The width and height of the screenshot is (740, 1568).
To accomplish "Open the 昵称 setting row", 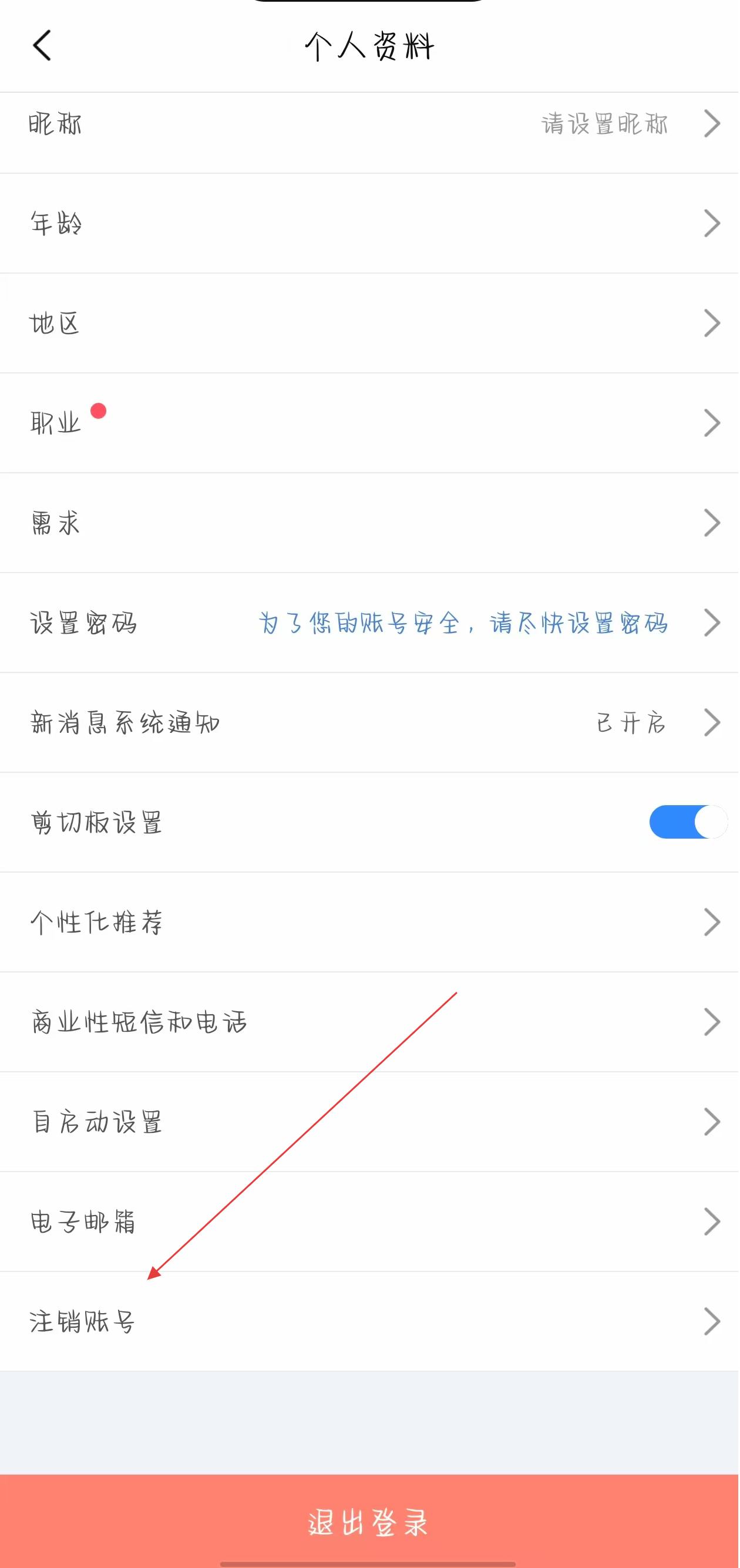I will pos(369,124).
